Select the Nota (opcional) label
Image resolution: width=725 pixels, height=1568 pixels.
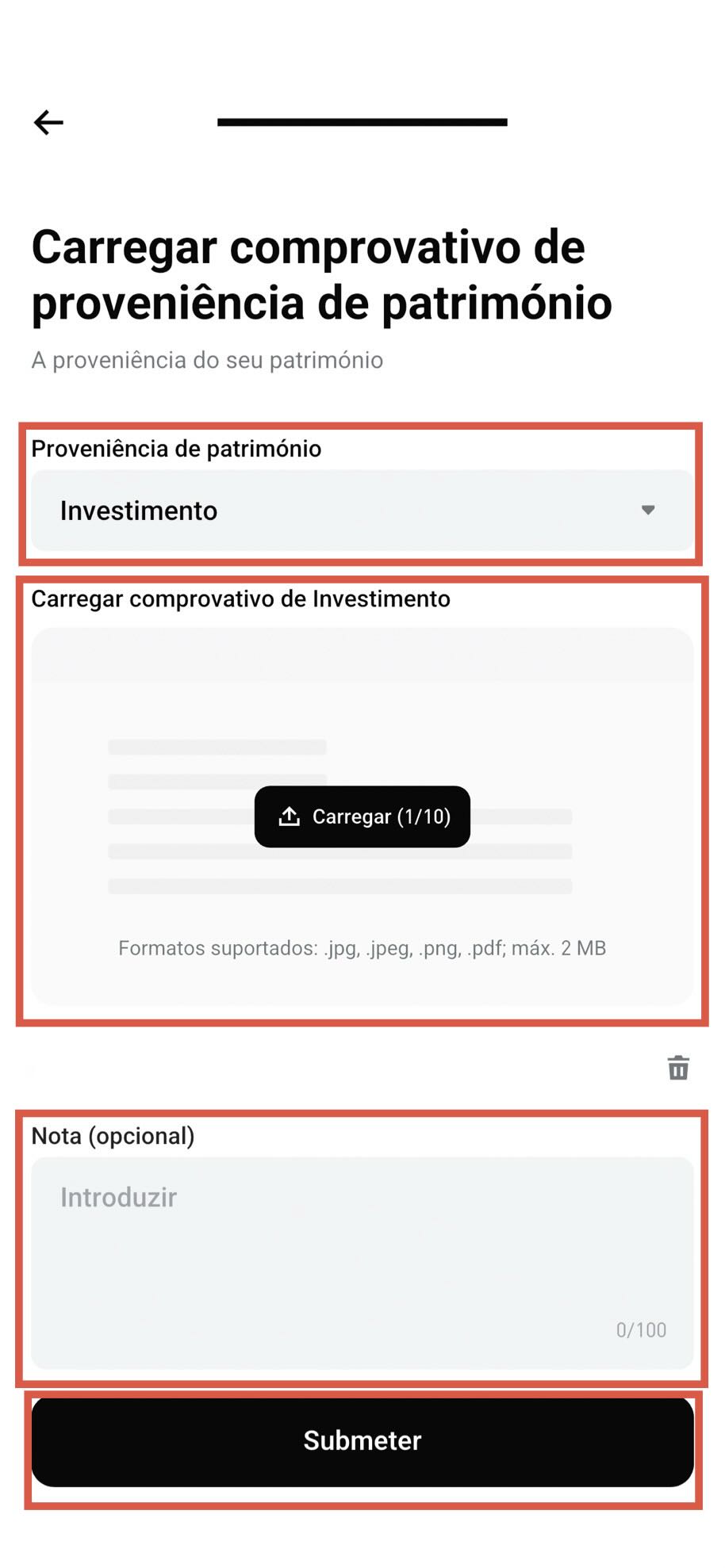(x=113, y=1136)
